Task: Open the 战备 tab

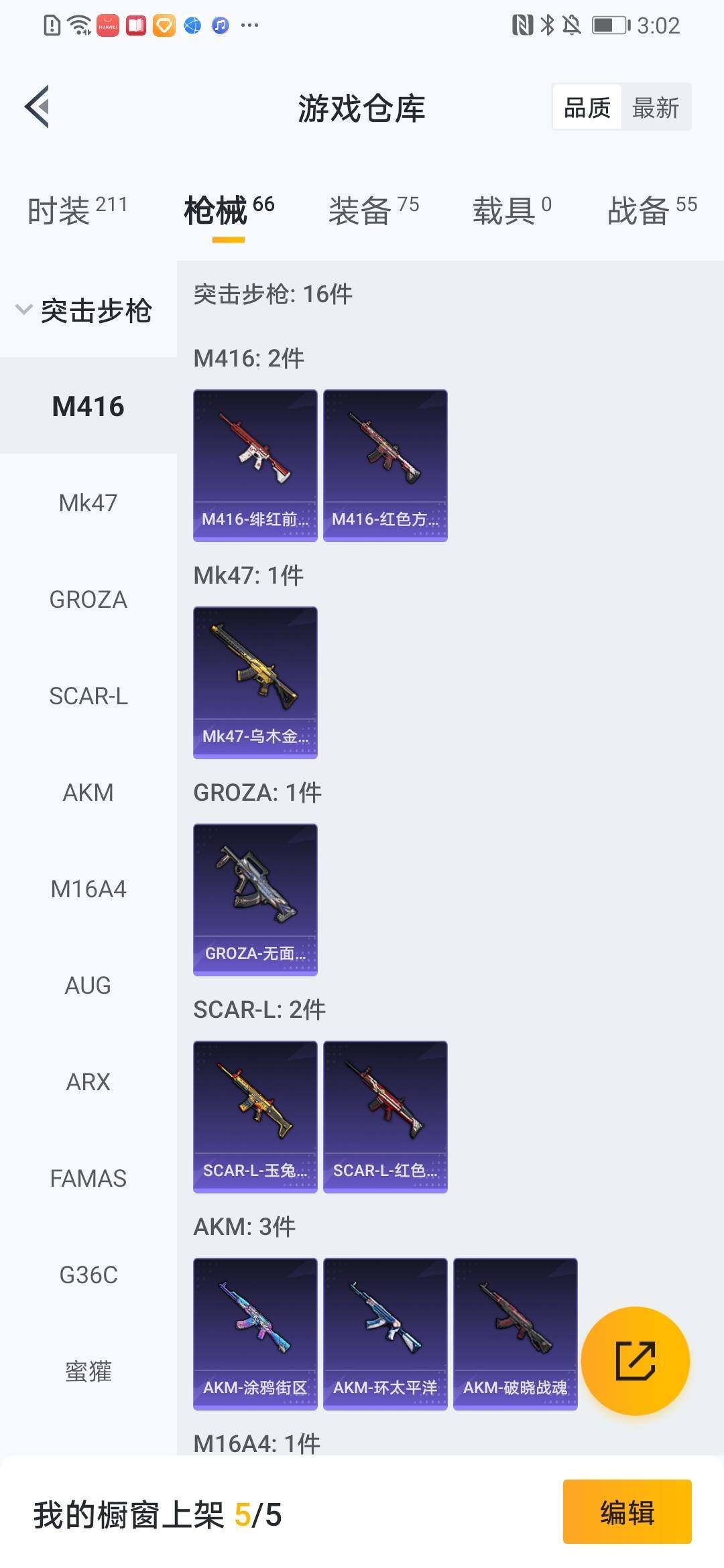Action: coord(652,210)
